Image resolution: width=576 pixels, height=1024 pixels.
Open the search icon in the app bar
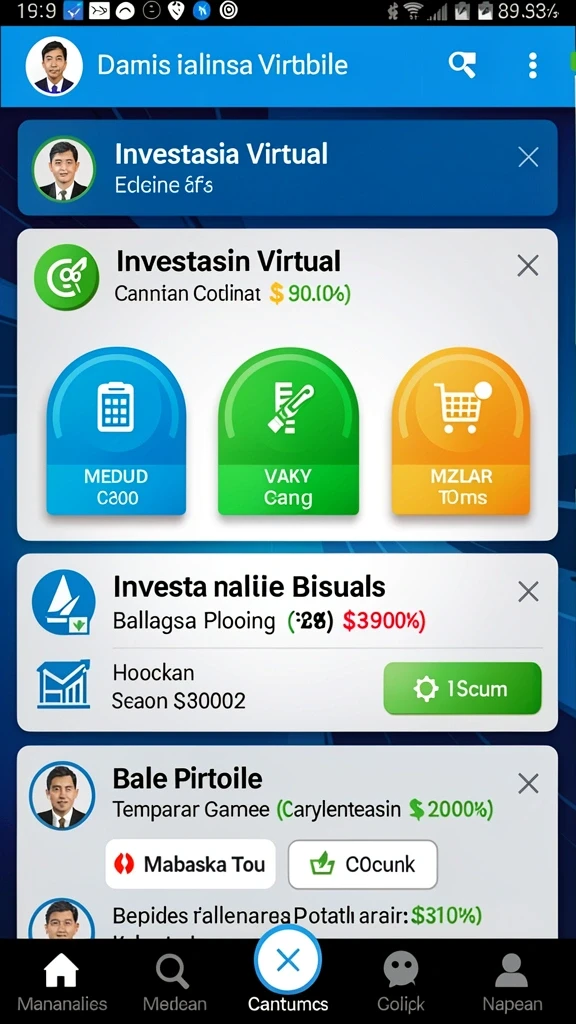[x=462, y=65]
